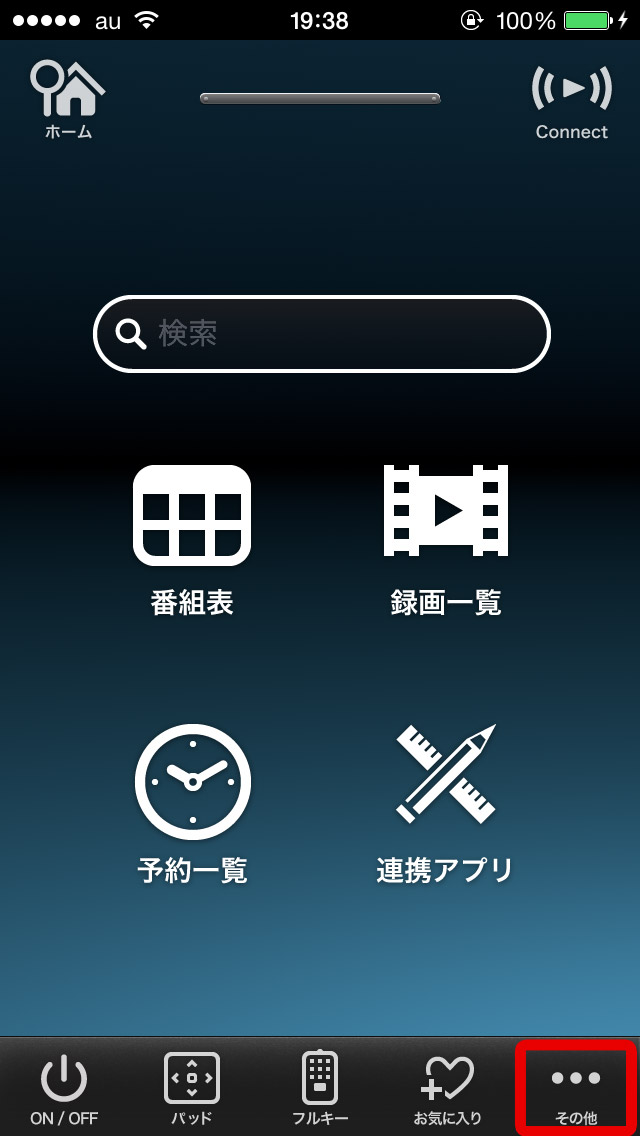Open the ホーム home icon
This screenshot has width=640, height=1136.
coord(67,100)
